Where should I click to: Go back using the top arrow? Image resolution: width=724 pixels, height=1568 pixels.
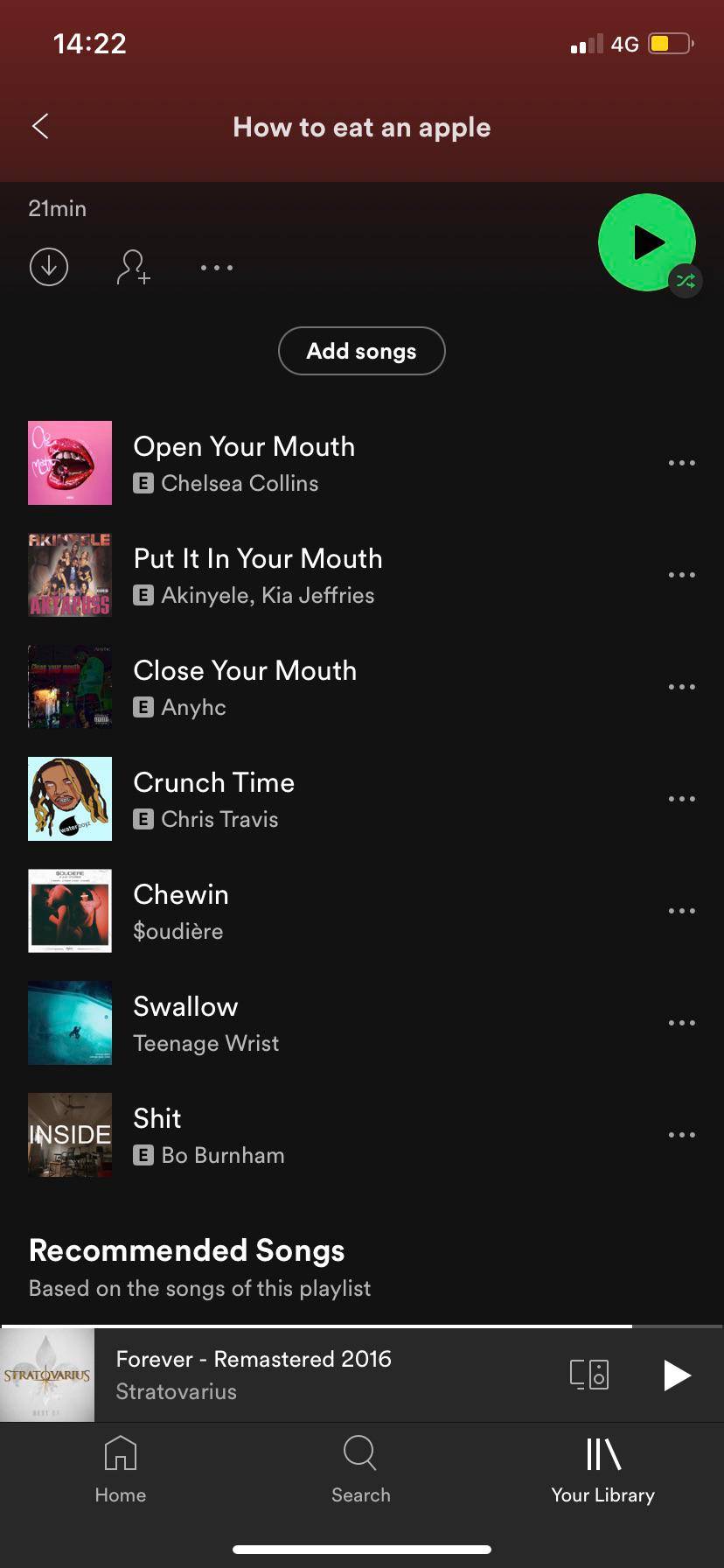point(40,127)
